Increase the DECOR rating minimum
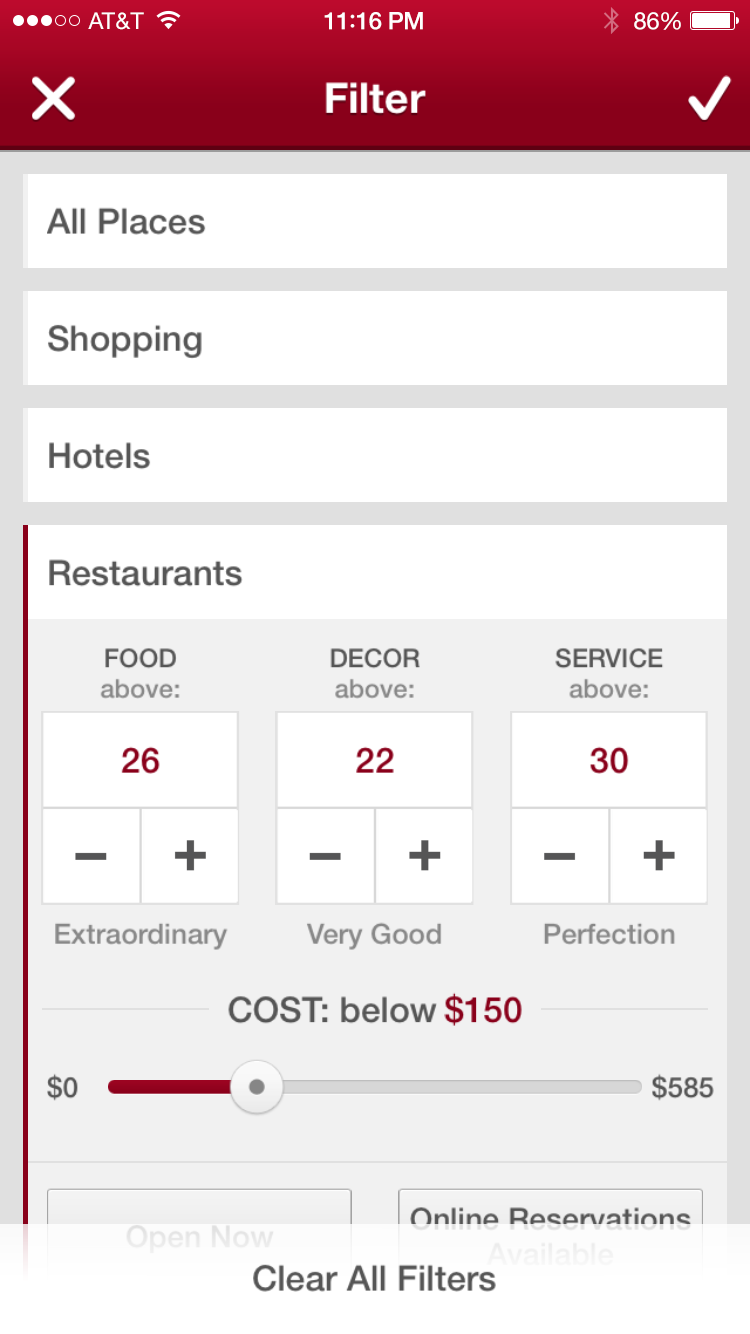Image resolution: width=750 pixels, height=1334 pixels. coord(424,856)
